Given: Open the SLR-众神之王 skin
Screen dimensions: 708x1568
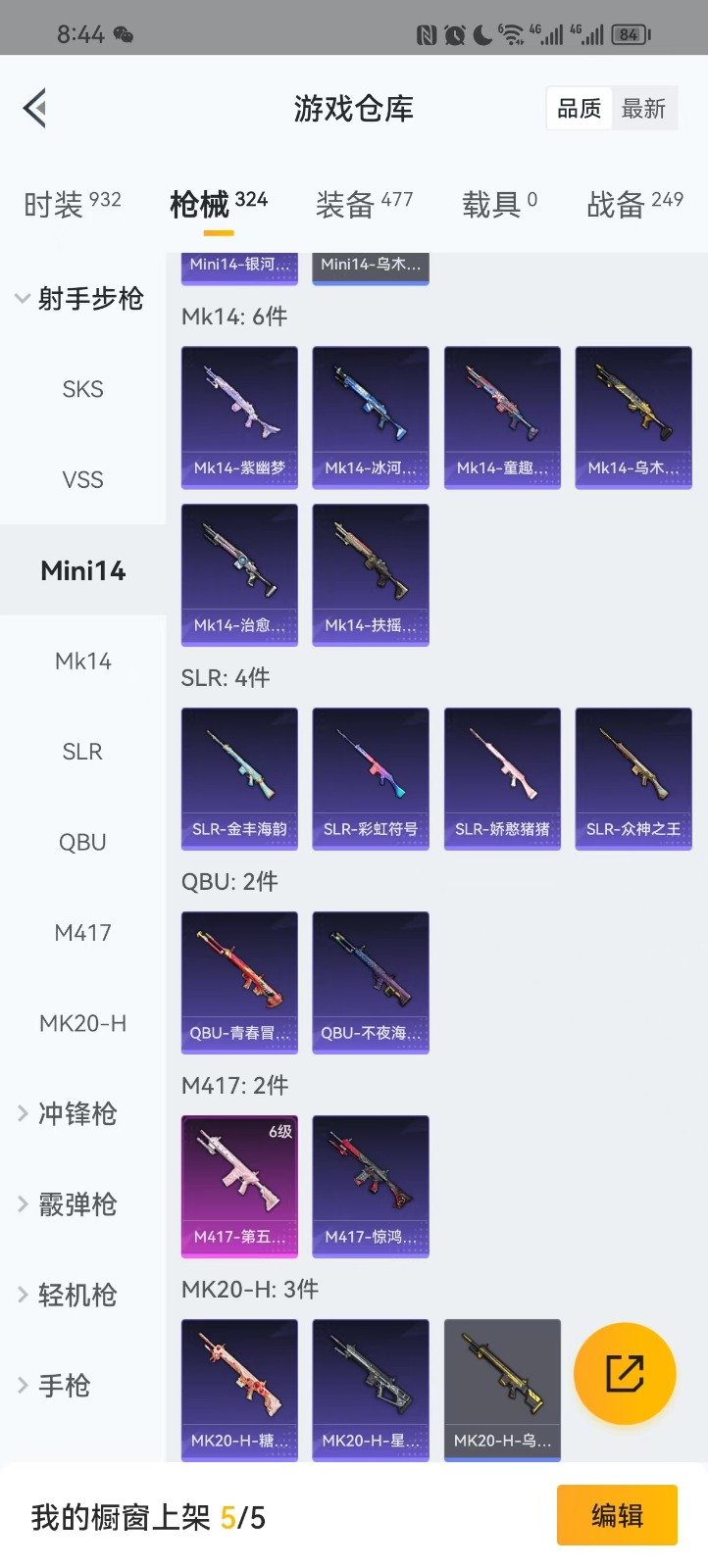Looking at the screenshot, I should (633, 778).
